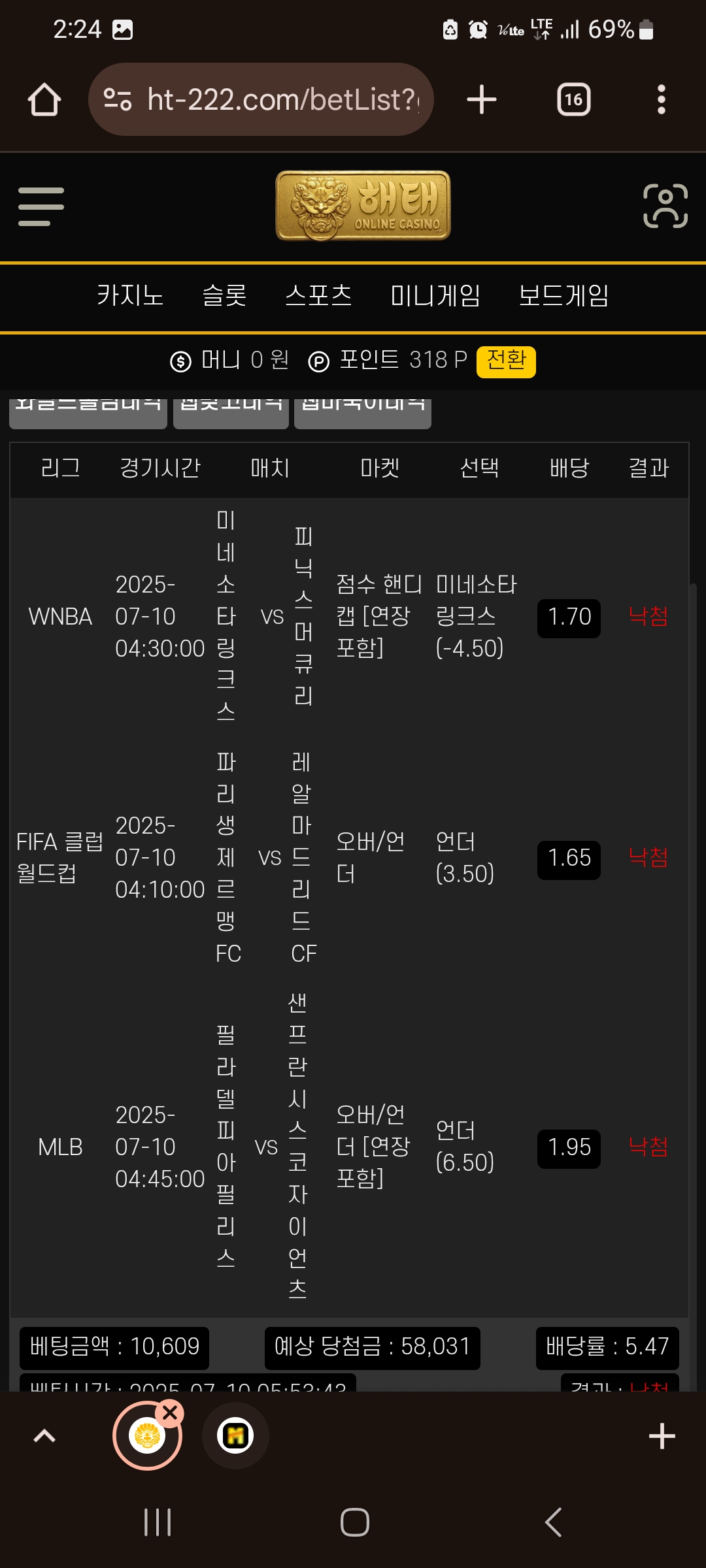Open the site hamburger menu
Viewport: 706px width, 1568px height.
[41, 206]
